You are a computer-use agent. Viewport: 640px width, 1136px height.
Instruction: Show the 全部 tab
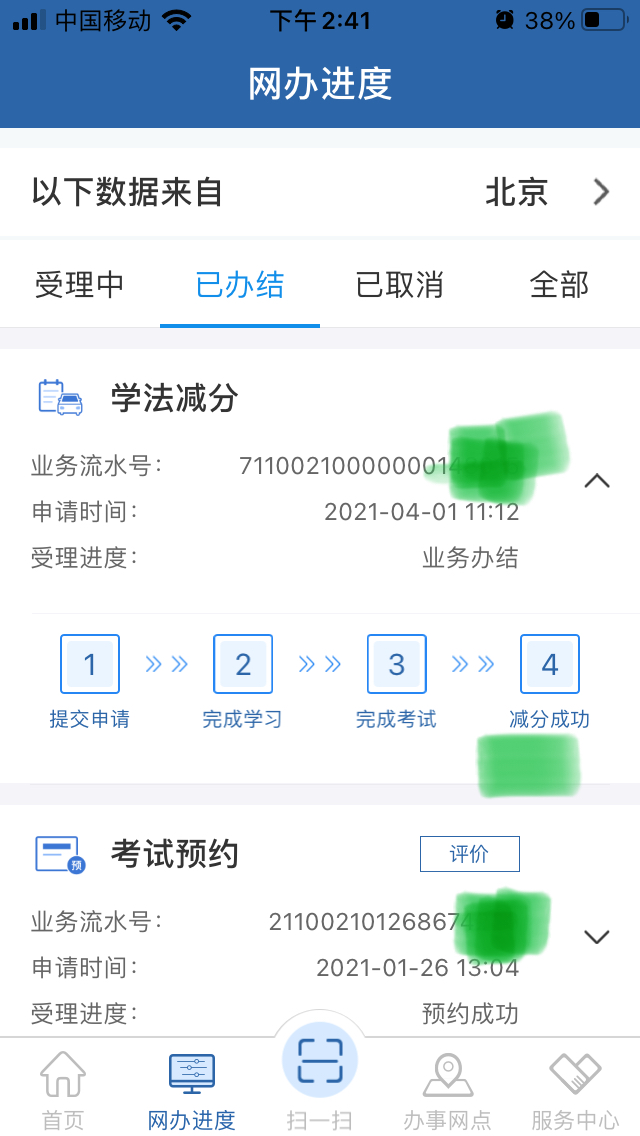559,285
